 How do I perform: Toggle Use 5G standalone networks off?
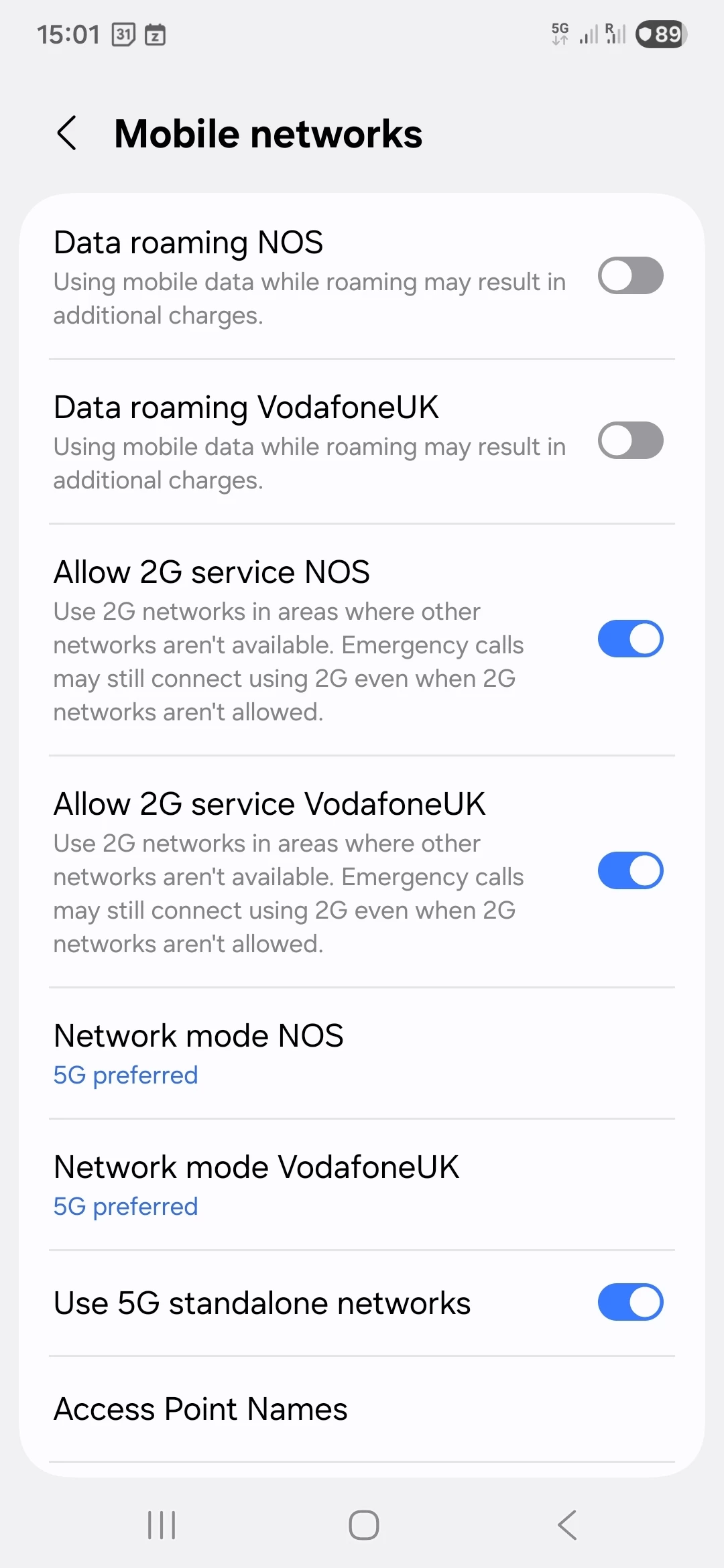tap(630, 1302)
